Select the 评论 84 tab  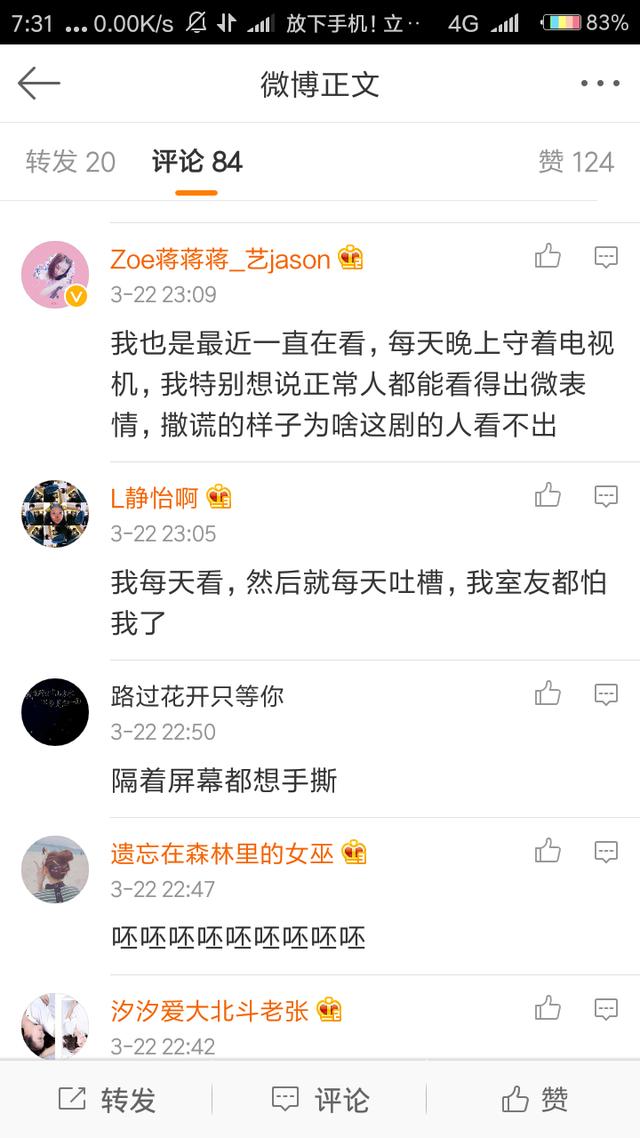[x=197, y=162]
